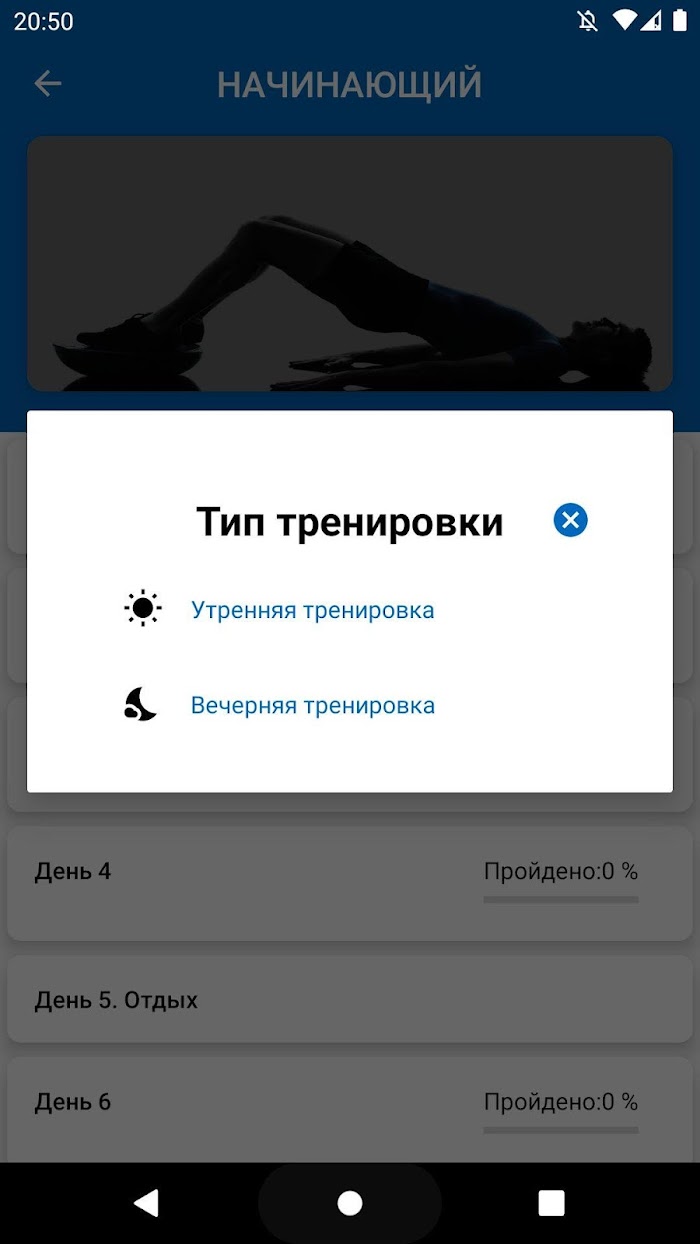Tap the system back button
The image size is (700, 1244).
[x=147, y=1203]
